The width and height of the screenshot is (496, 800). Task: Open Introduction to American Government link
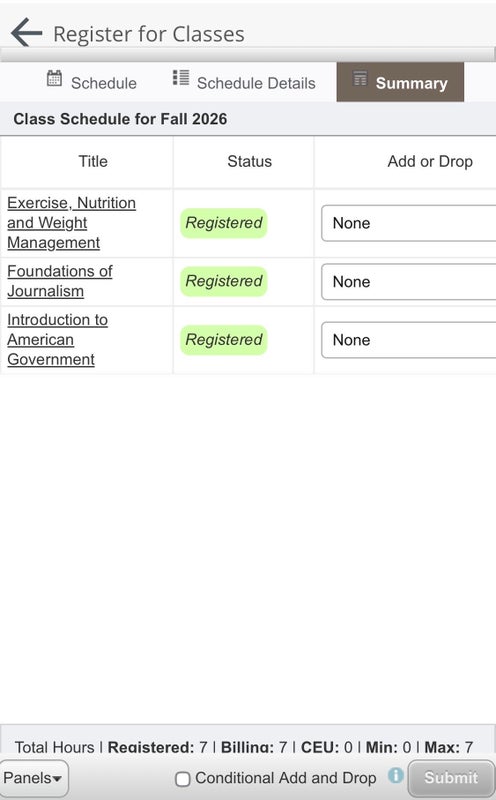click(x=57, y=339)
